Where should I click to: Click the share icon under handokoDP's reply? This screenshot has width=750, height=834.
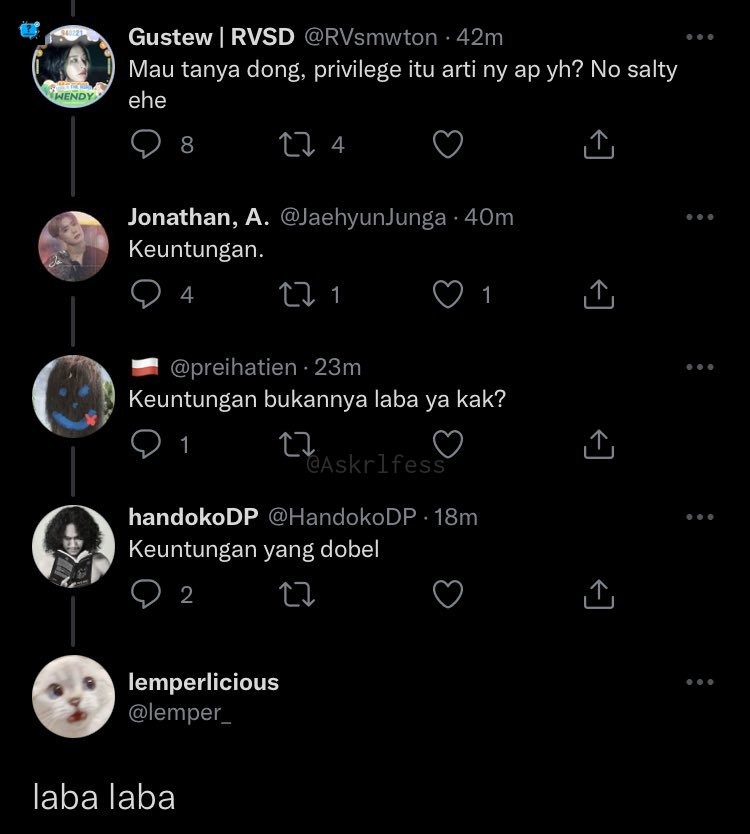tap(598, 594)
